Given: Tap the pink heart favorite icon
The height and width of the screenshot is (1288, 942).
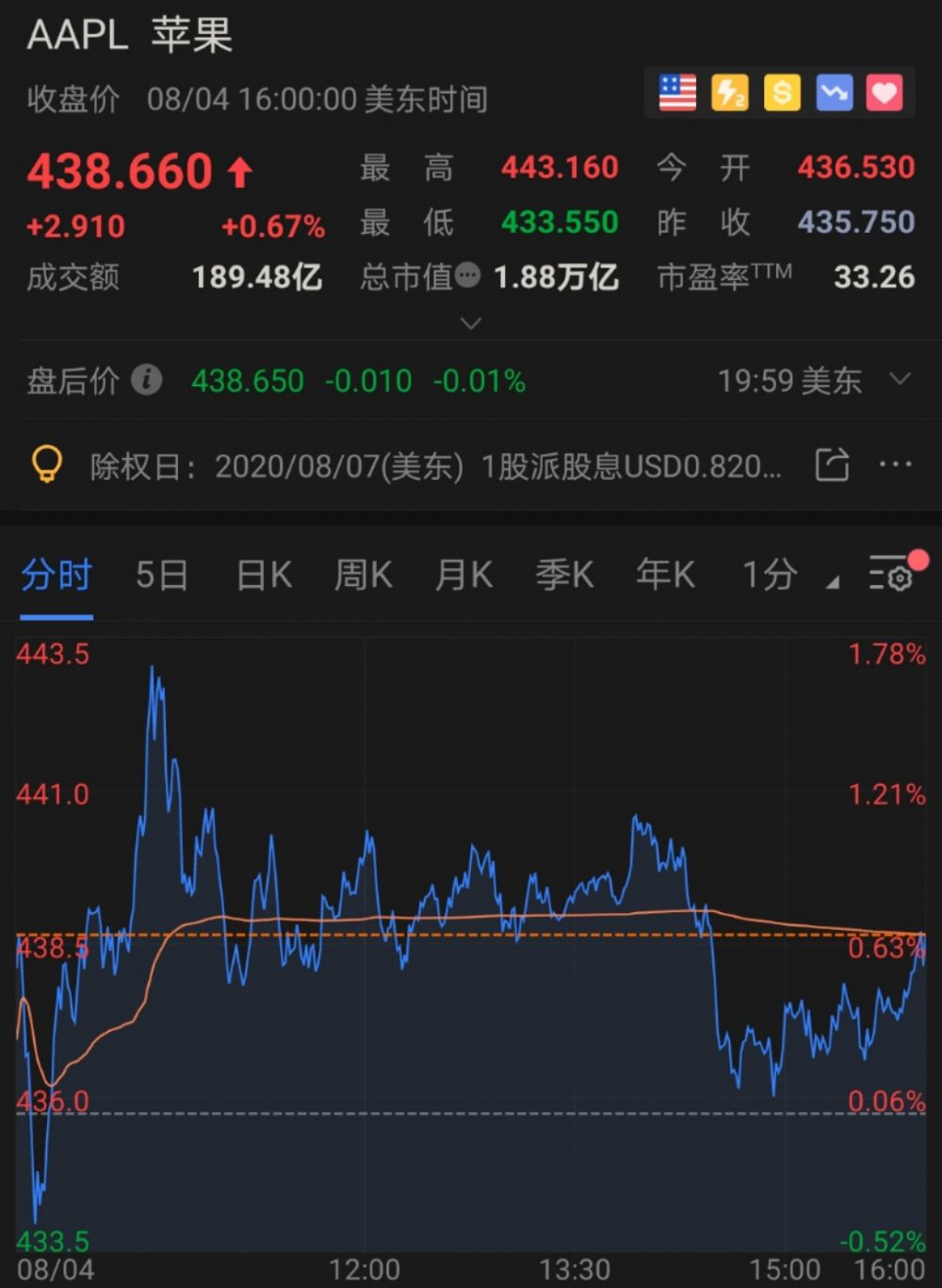Looking at the screenshot, I should [884, 92].
